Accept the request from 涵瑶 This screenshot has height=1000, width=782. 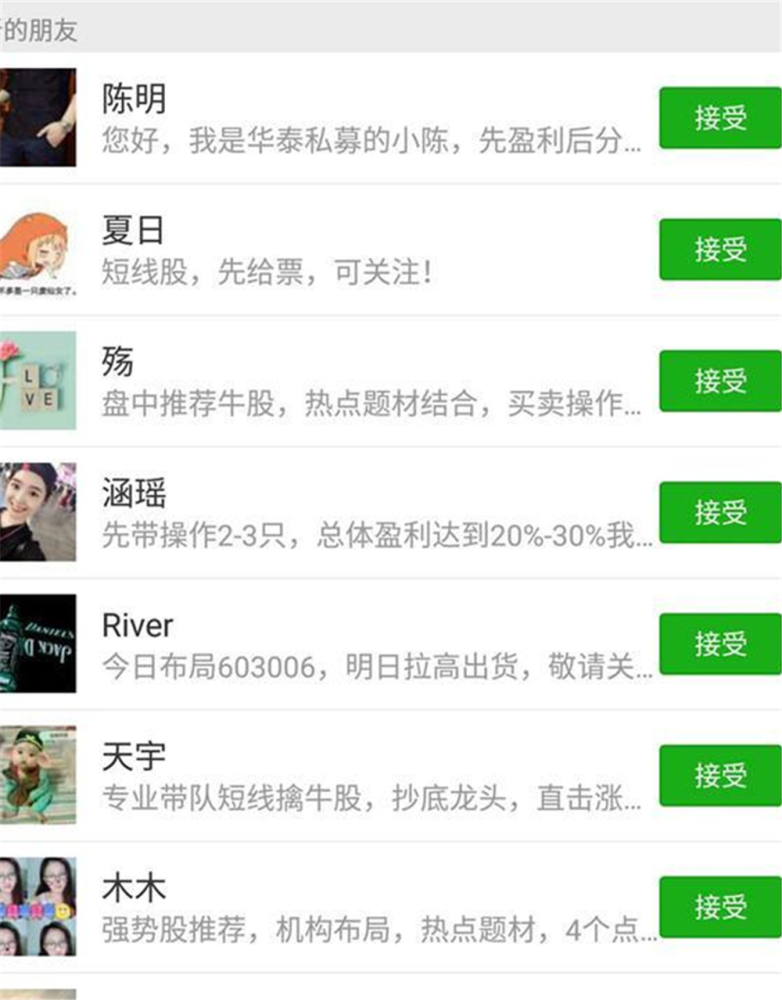[719, 512]
